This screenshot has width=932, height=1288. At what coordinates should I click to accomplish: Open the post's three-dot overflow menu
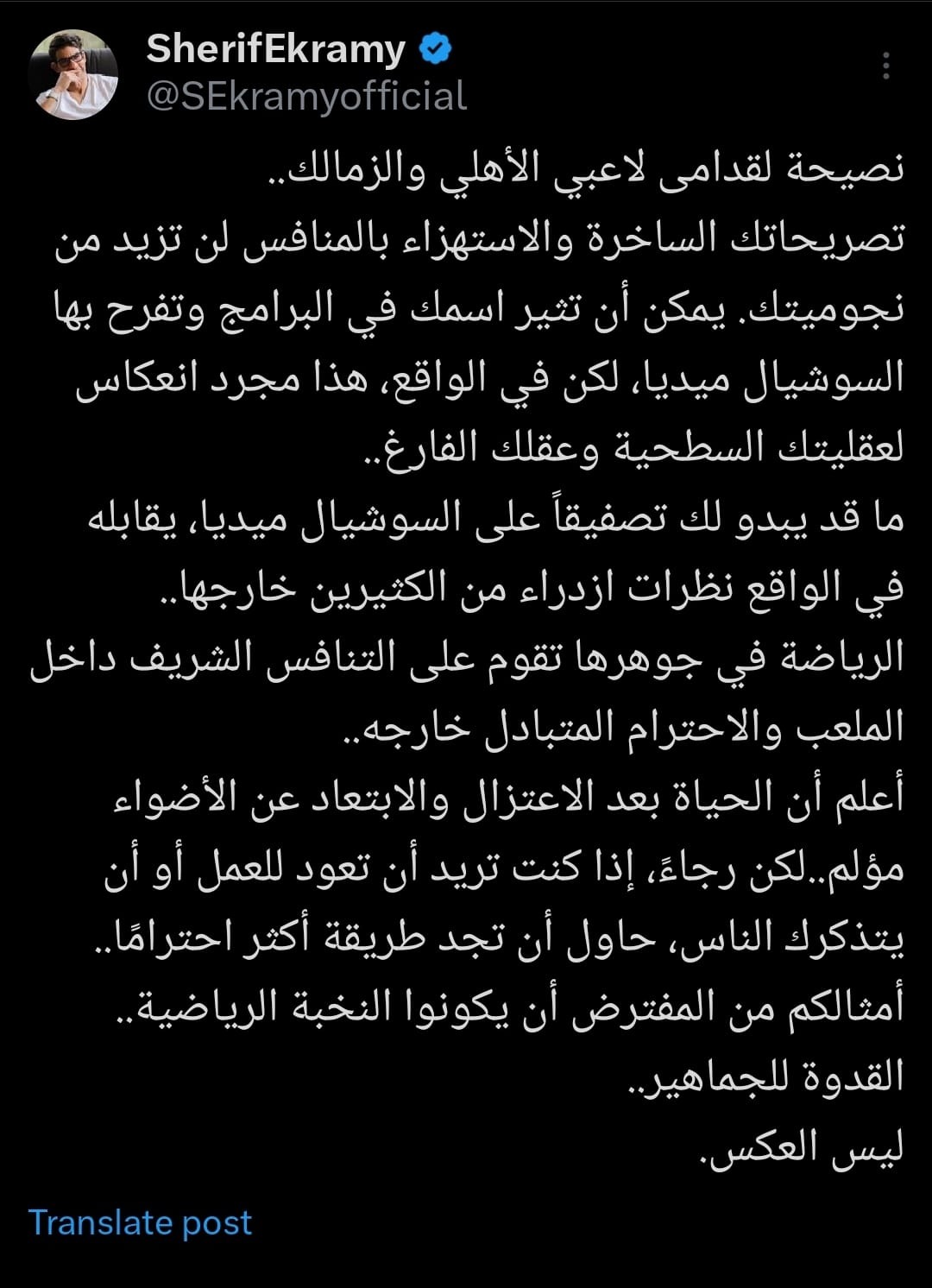tap(885, 66)
